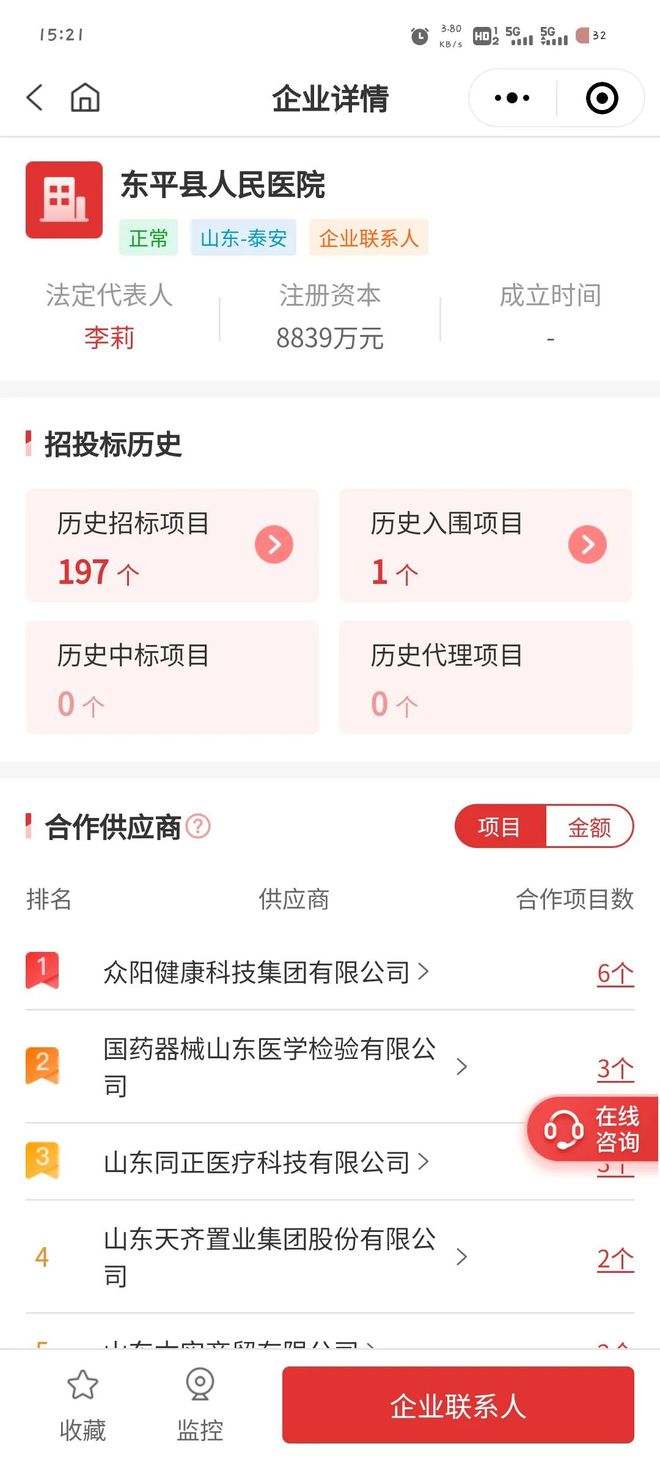Open the home icon in header

tap(85, 98)
